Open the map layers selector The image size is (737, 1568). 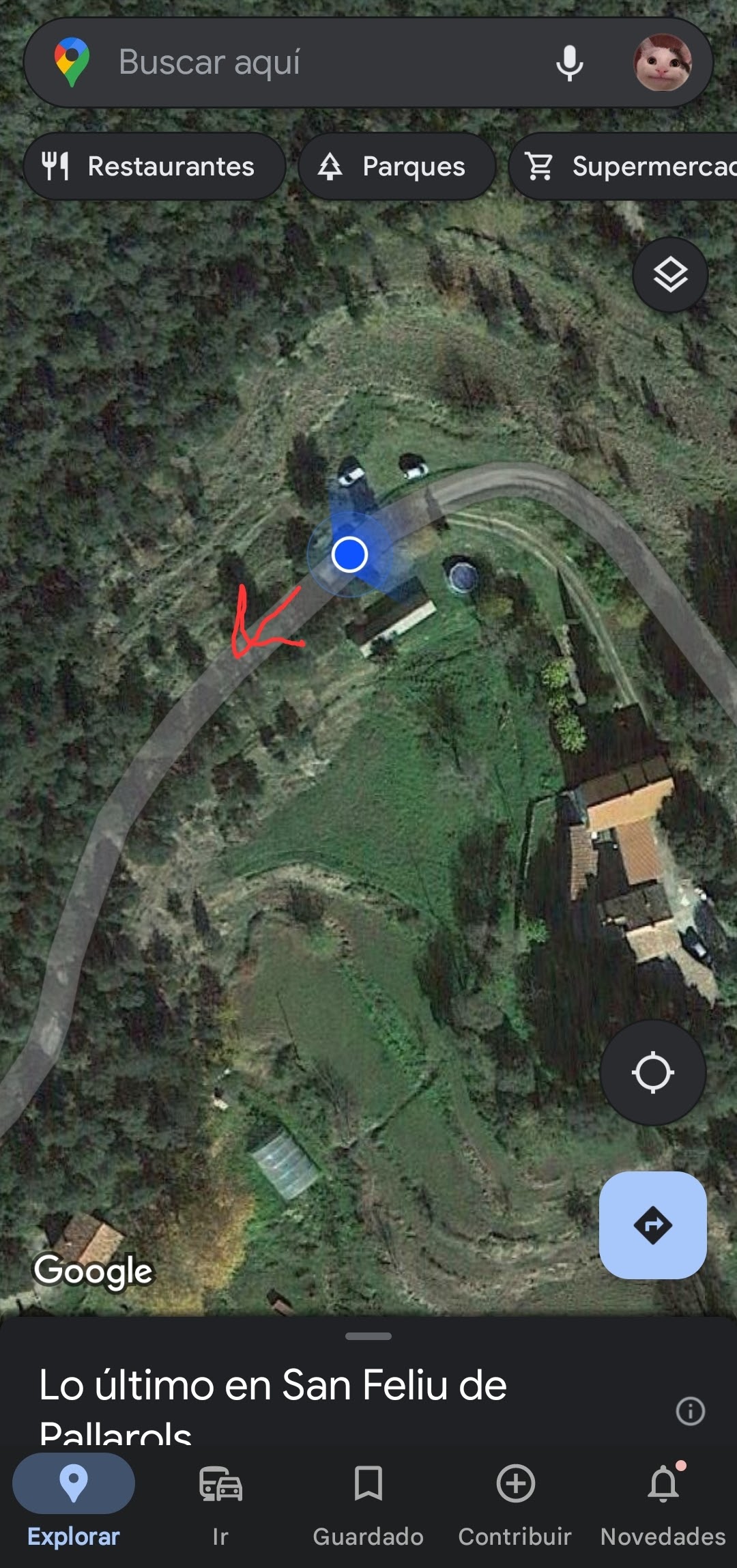point(670,275)
